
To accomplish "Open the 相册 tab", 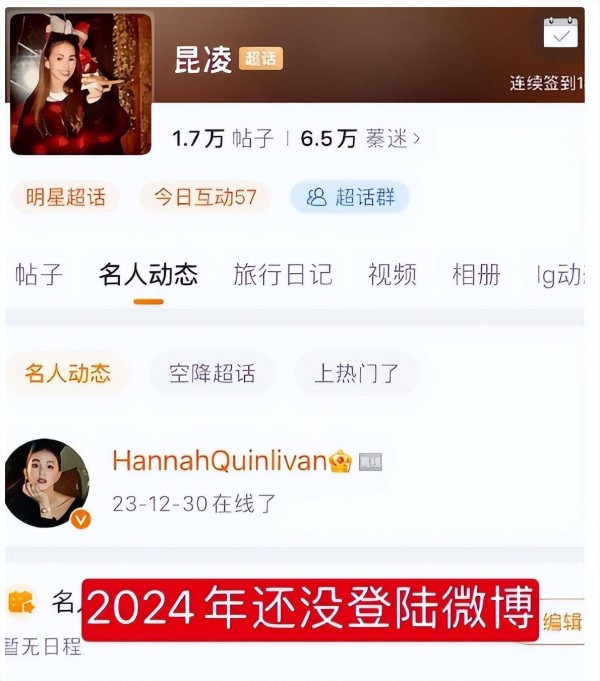I will click(476, 275).
